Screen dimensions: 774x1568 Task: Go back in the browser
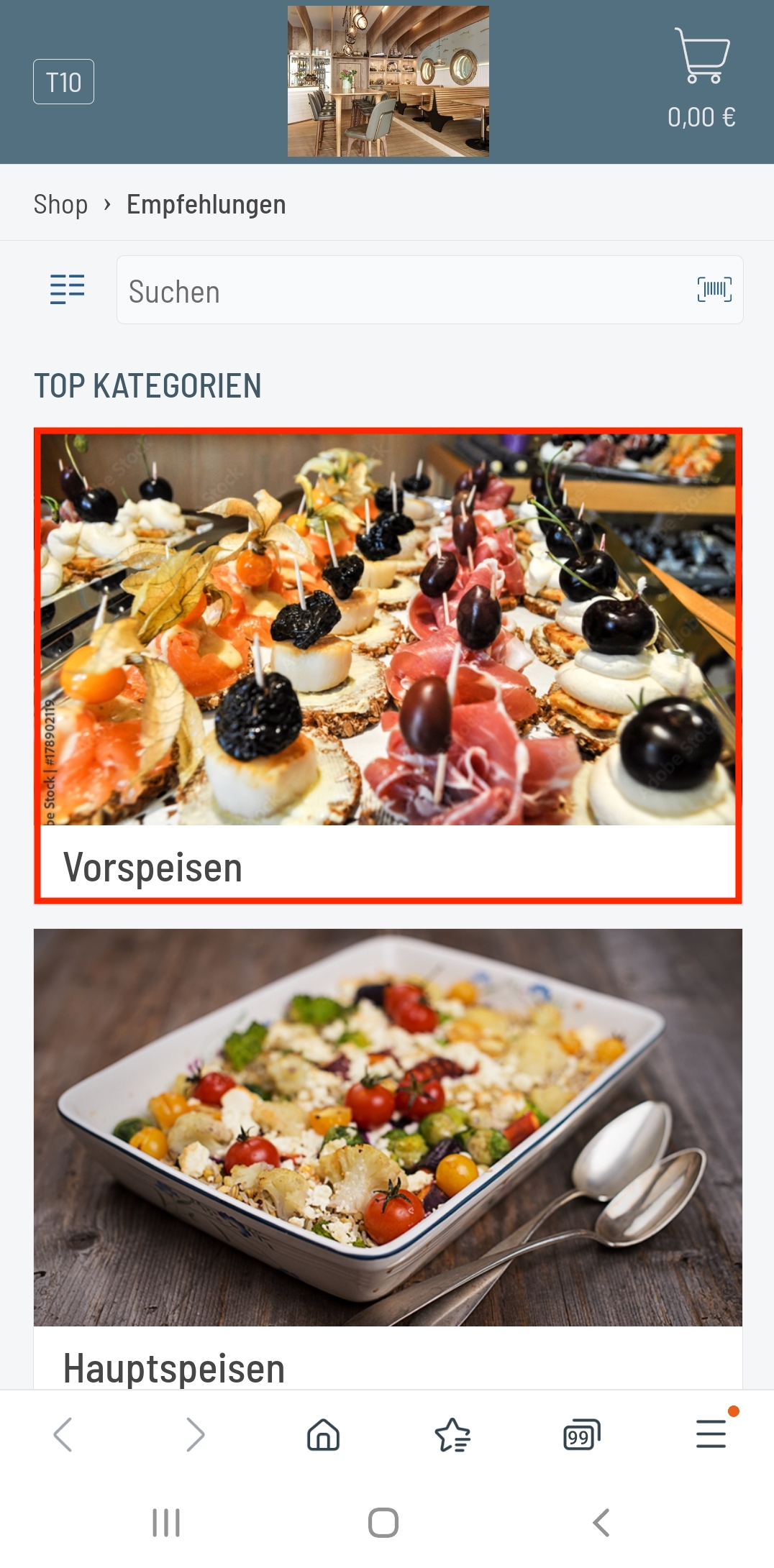[x=63, y=1435]
